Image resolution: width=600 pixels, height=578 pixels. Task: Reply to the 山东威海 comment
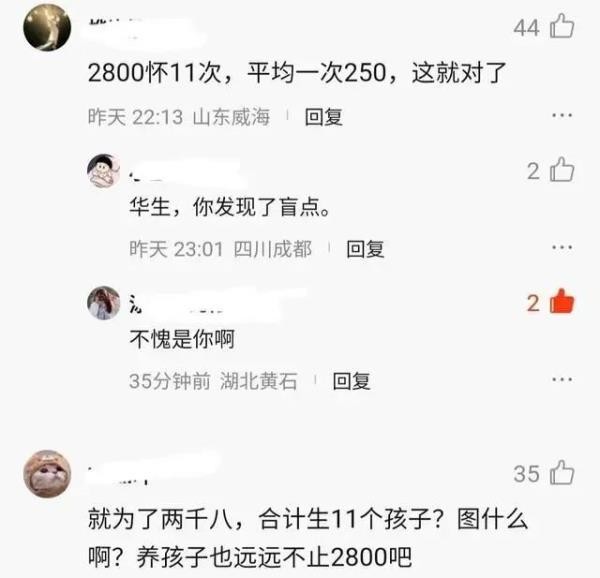point(323,117)
